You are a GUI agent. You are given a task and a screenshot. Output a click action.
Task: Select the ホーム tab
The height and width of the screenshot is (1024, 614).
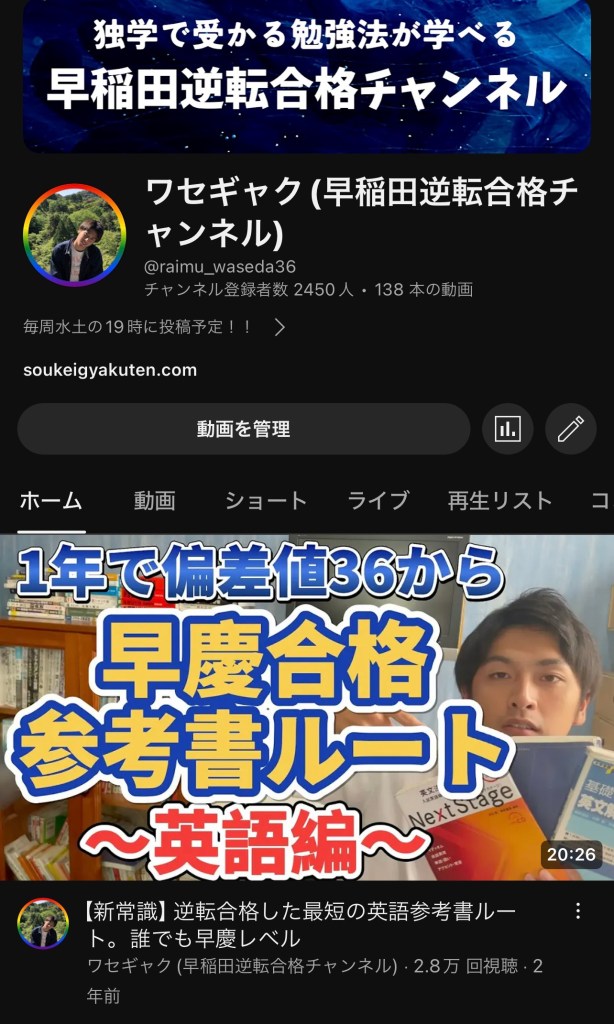coord(50,501)
